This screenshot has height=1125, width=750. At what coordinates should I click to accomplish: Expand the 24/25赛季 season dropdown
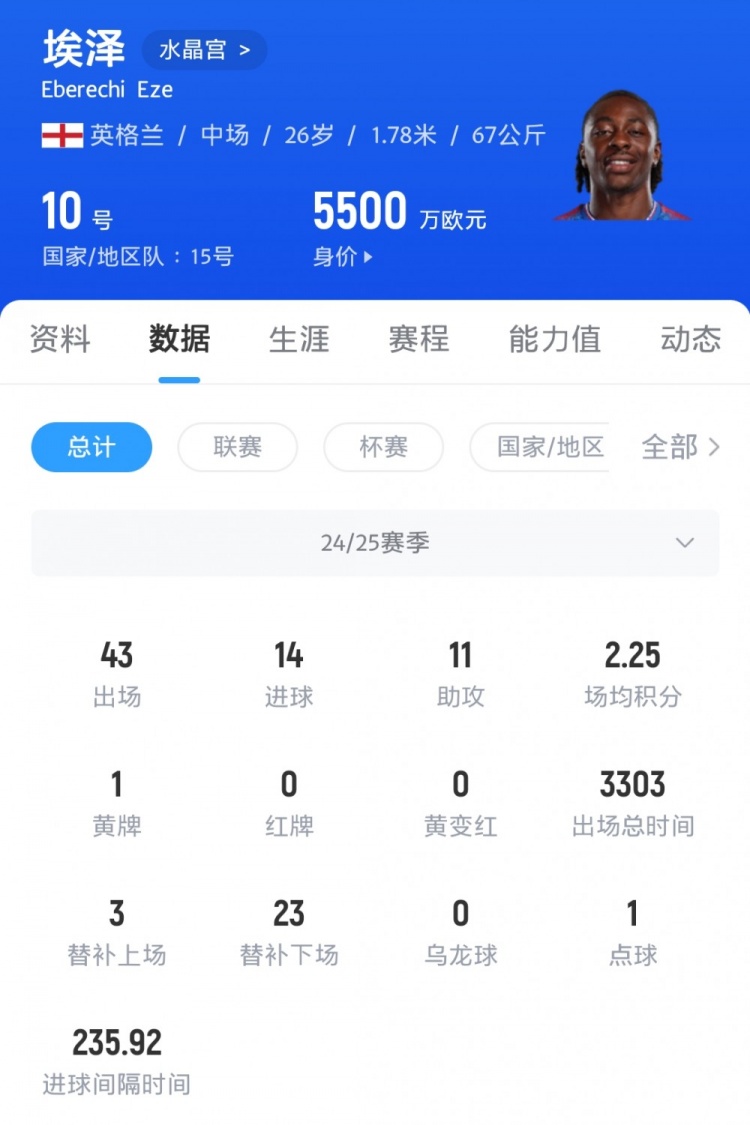point(375,543)
